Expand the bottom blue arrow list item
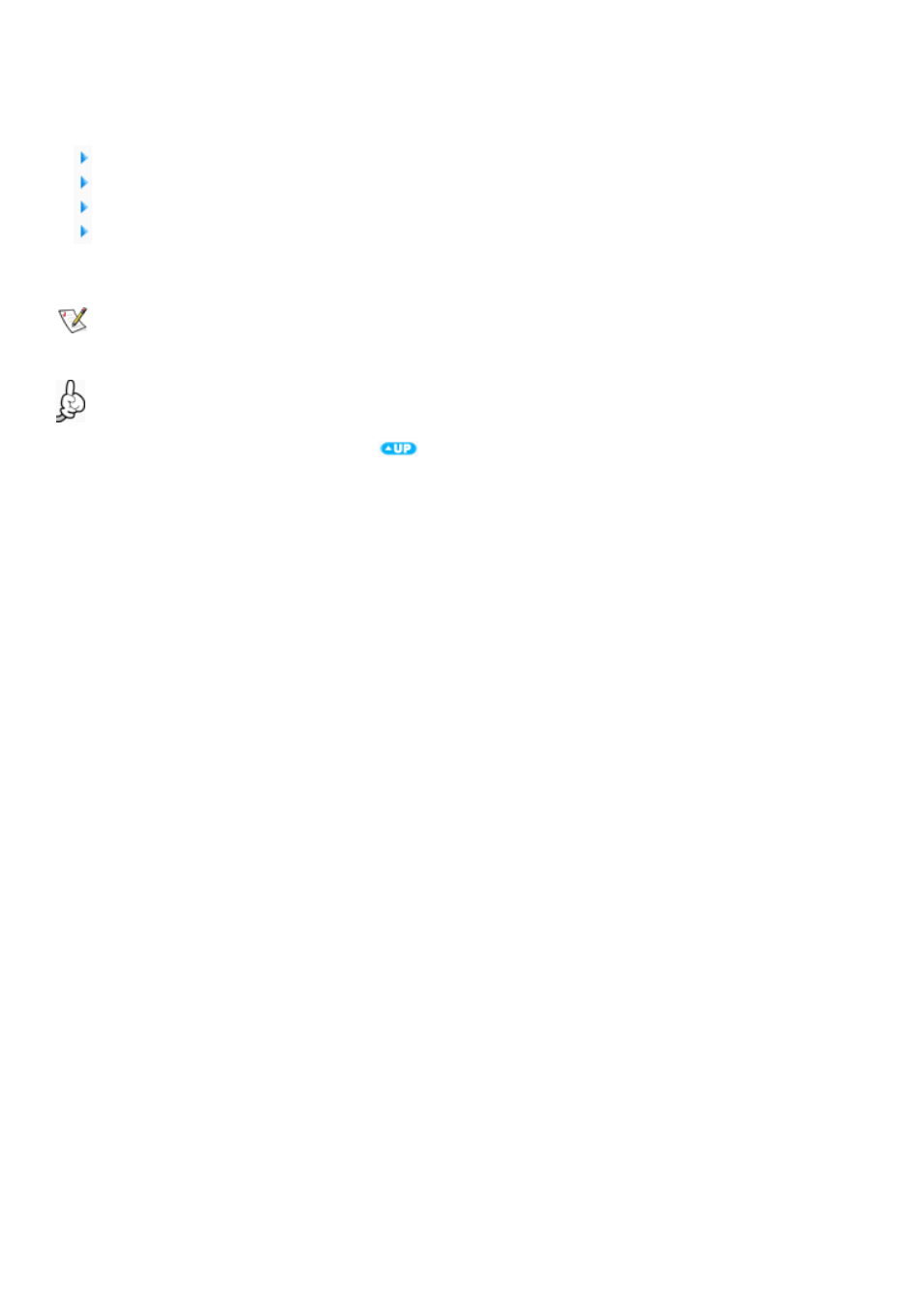 click(x=82, y=230)
